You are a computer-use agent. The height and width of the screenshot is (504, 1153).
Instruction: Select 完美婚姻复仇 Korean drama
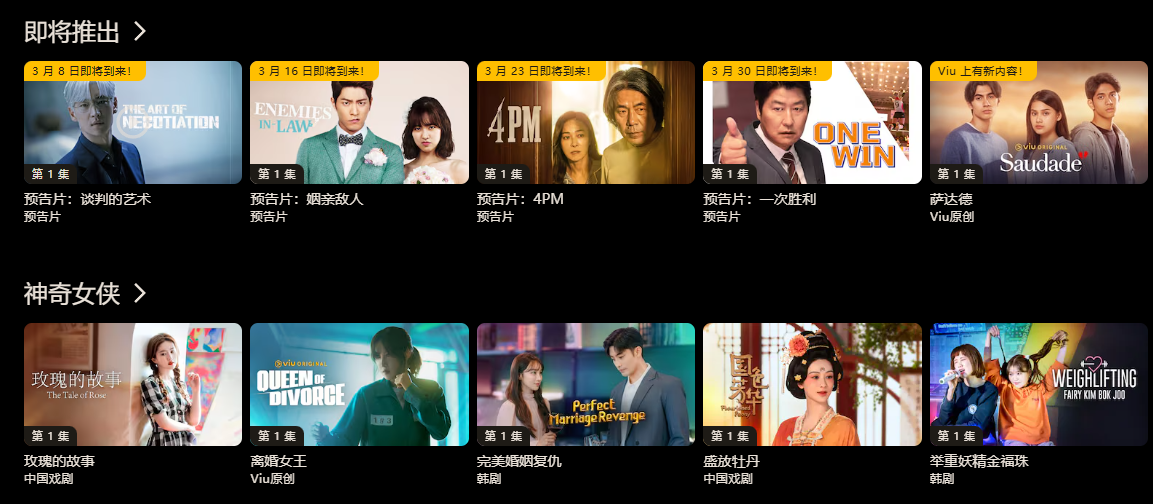pos(586,385)
